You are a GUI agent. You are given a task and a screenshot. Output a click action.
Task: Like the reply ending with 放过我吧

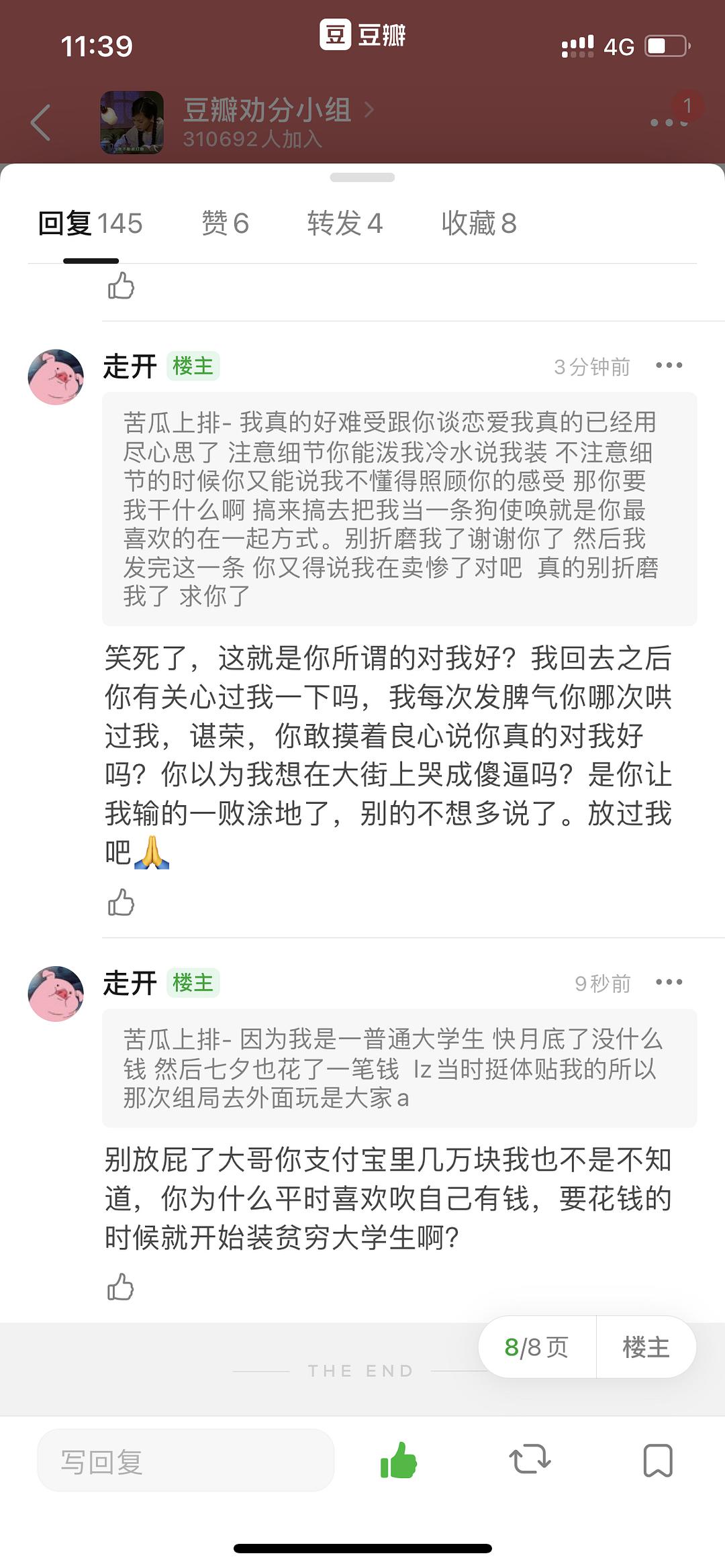[121, 903]
